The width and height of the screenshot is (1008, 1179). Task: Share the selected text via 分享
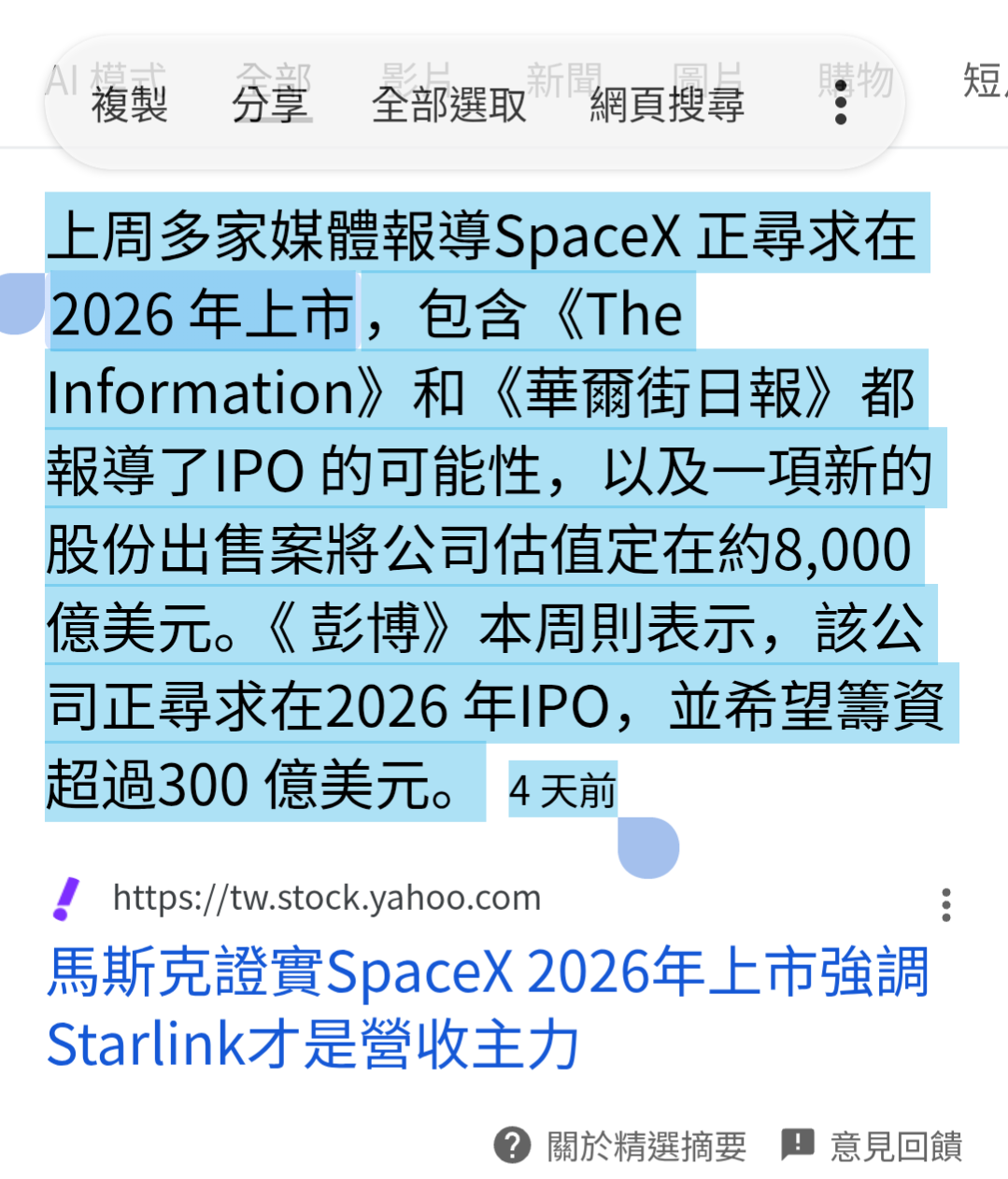pos(270,104)
